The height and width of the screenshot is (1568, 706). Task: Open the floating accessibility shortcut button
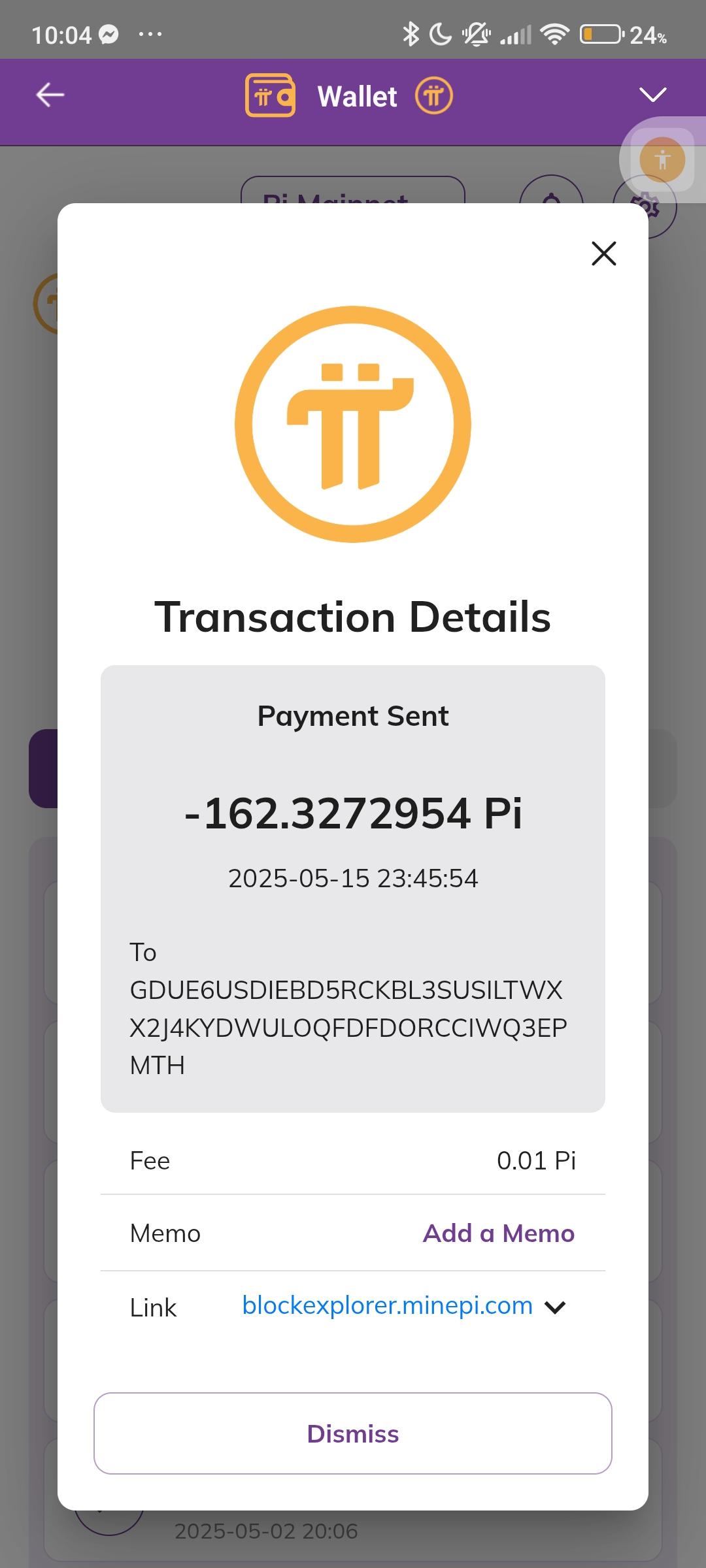click(662, 159)
